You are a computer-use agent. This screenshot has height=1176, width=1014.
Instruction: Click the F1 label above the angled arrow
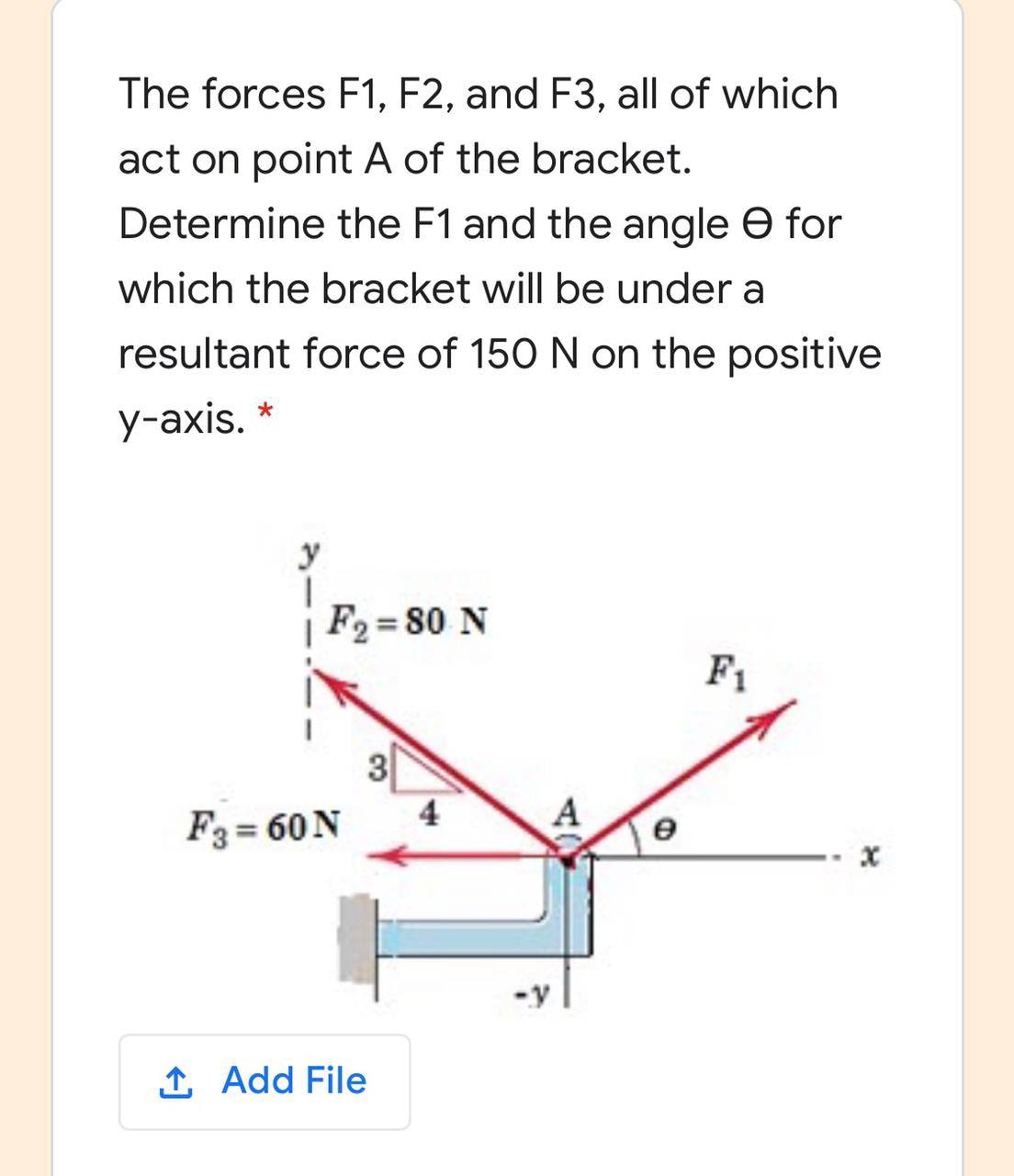click(x=726, y=673)
